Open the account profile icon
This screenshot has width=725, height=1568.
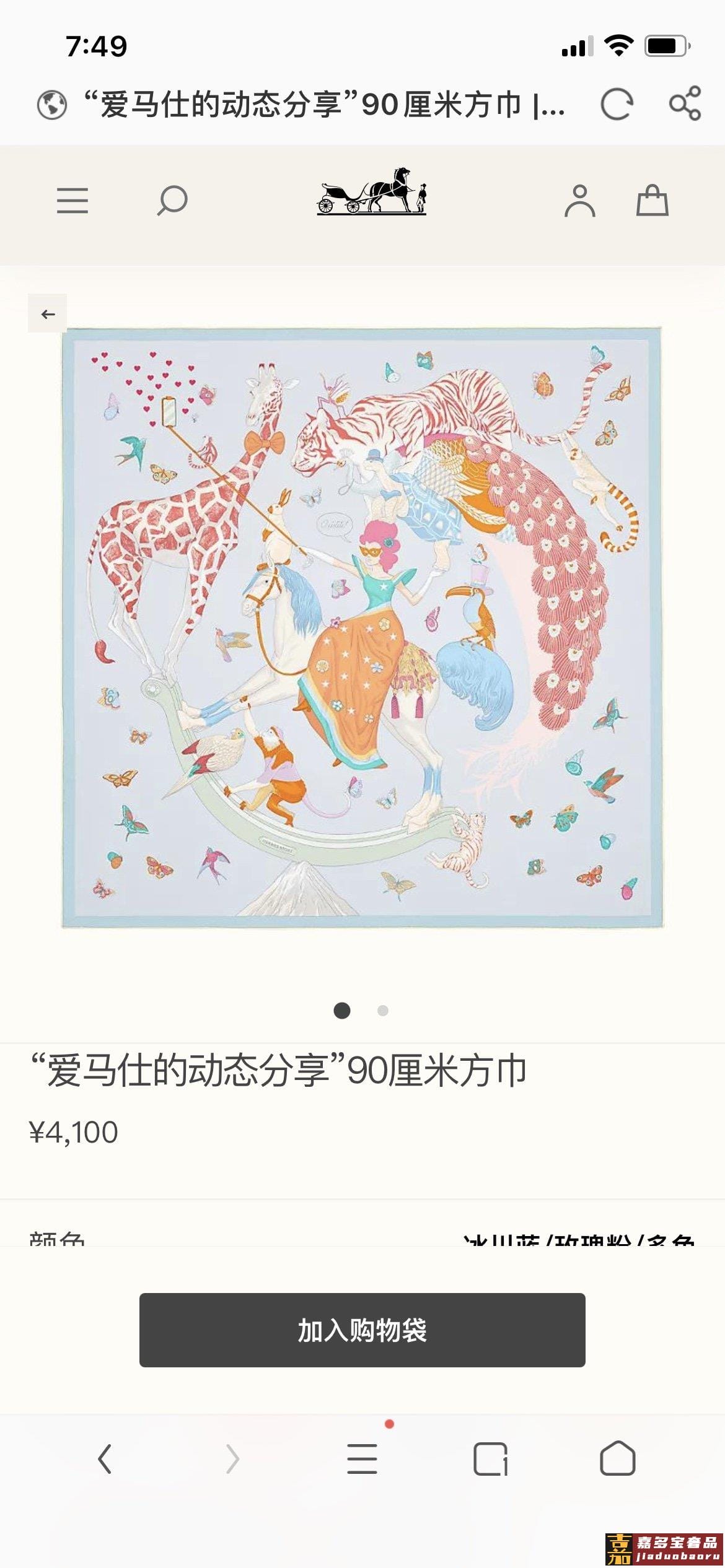pos(579,201)
